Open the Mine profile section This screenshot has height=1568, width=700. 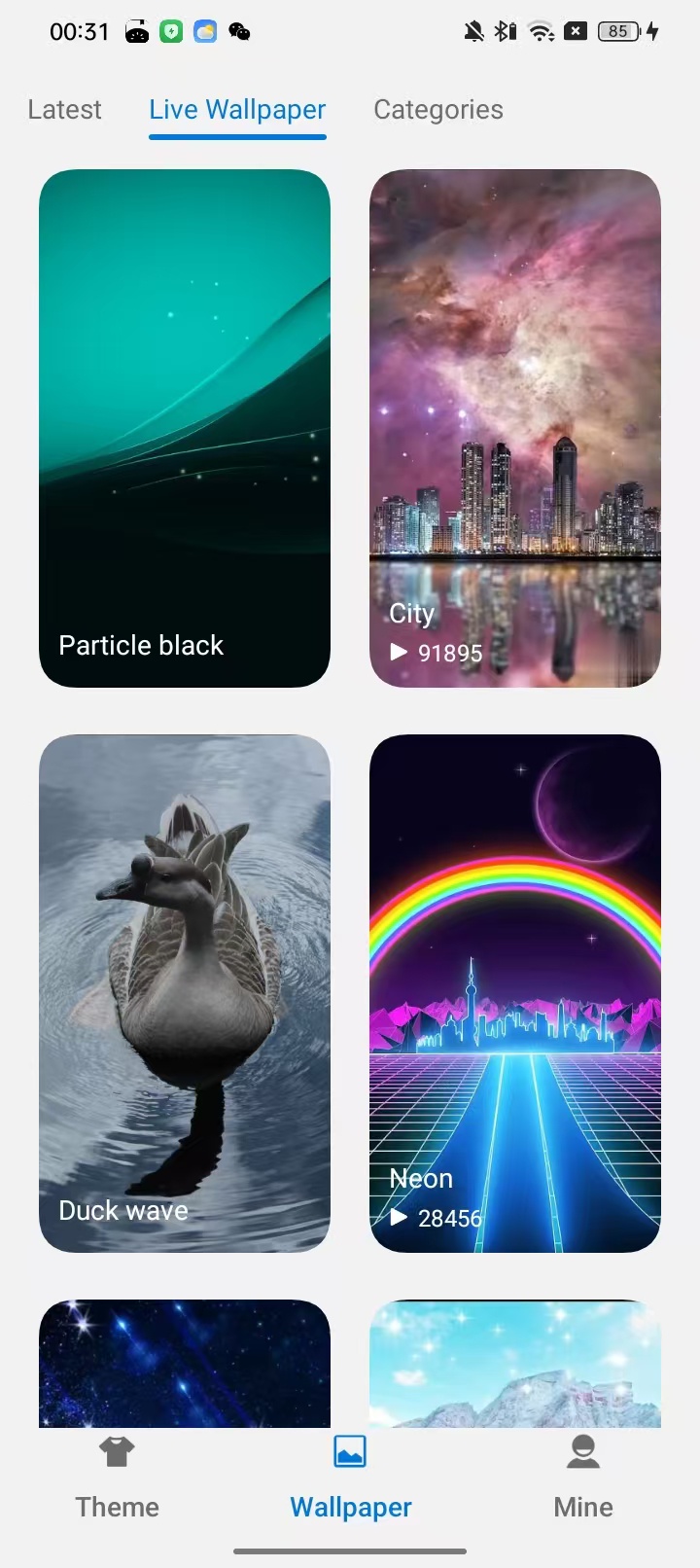pyautogui.click(x=583, y=1479)
